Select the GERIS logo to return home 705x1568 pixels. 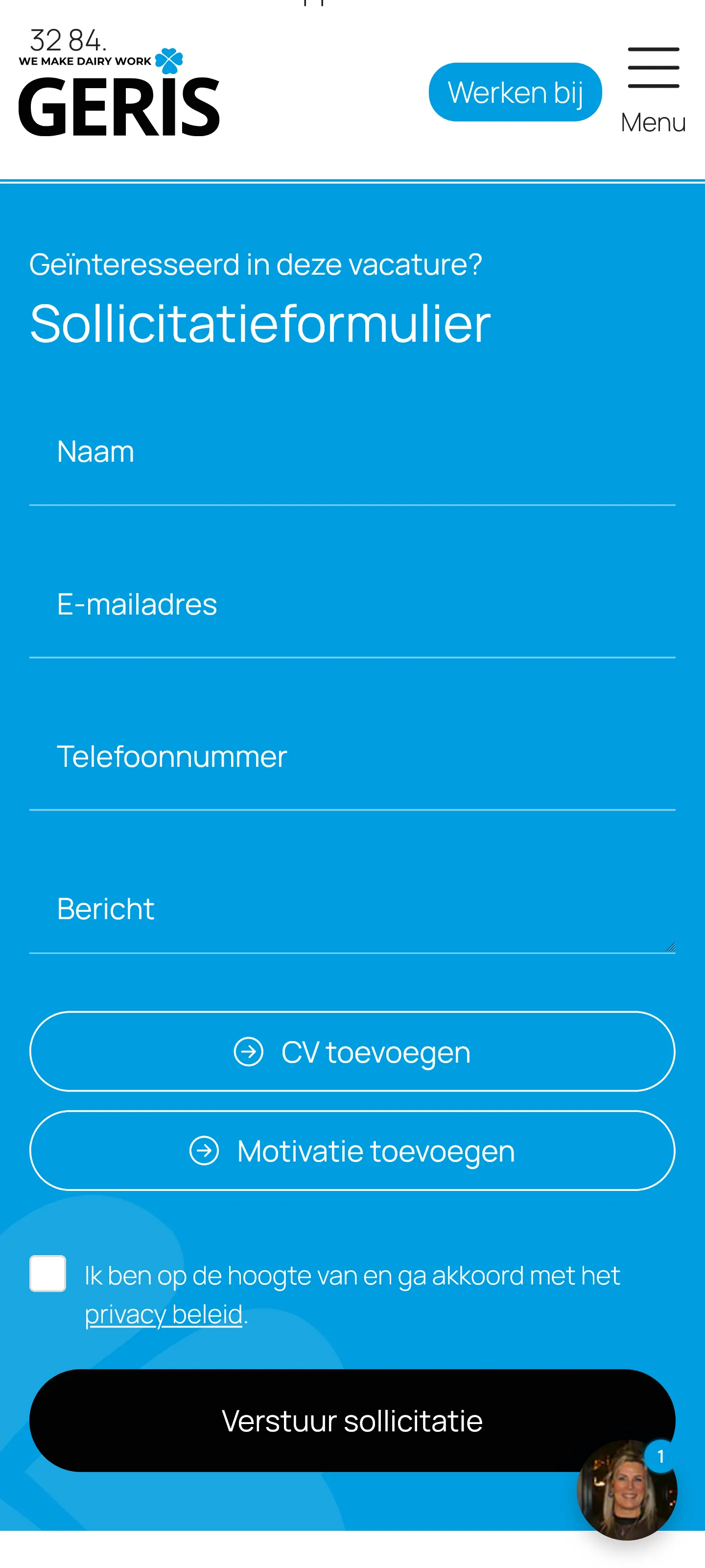[x=119, y=107]
